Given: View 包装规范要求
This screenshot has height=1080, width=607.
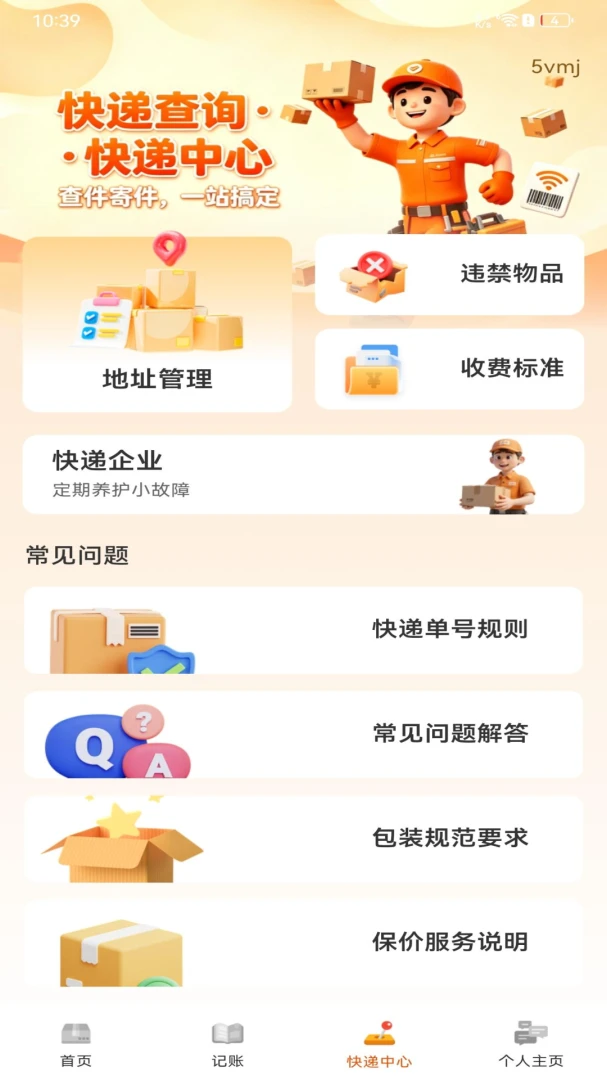Looking at the screenshot, I should (x=303, y=840).
